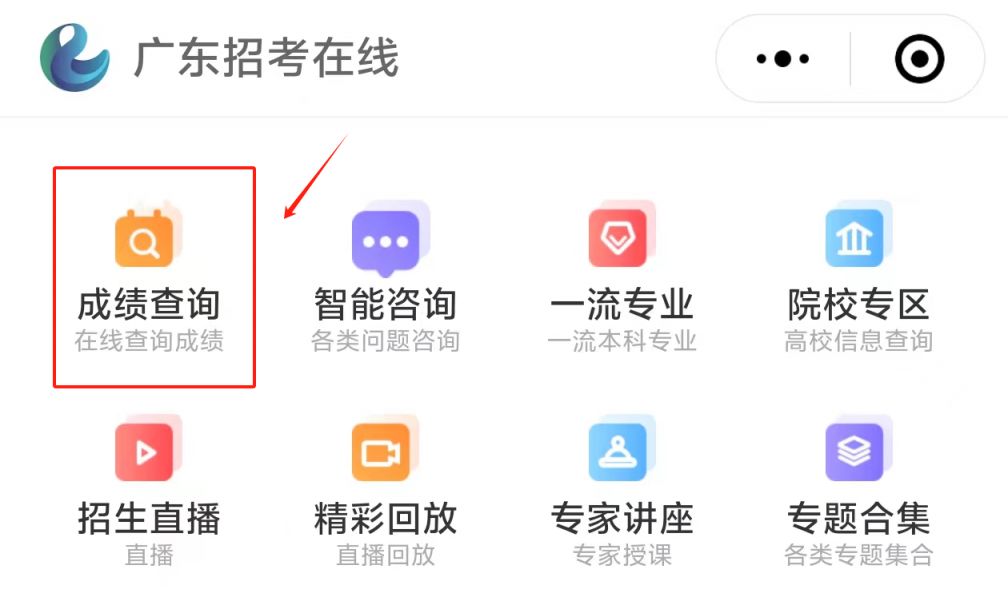Open 成绩查询 score lookup
The width and height of the screenshot is (1008, 613).
[147, 242]
